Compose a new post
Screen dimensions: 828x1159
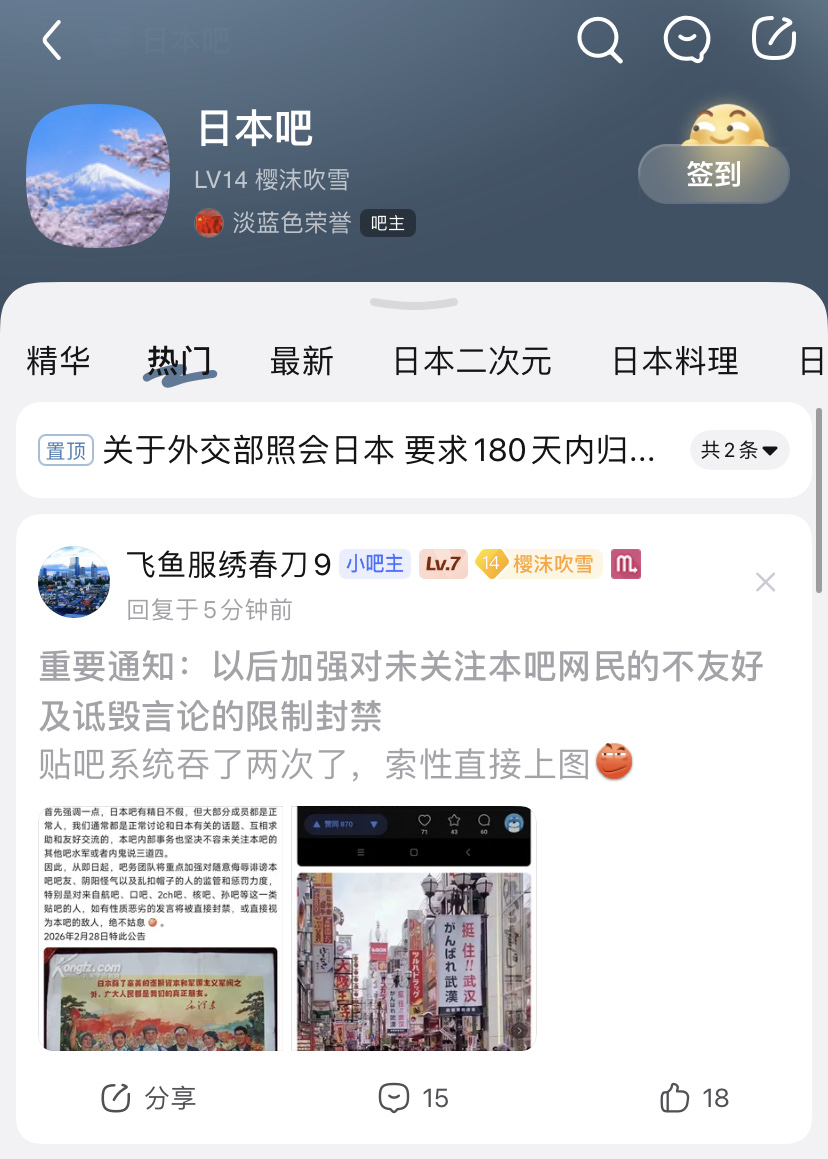tap(773, 40)
